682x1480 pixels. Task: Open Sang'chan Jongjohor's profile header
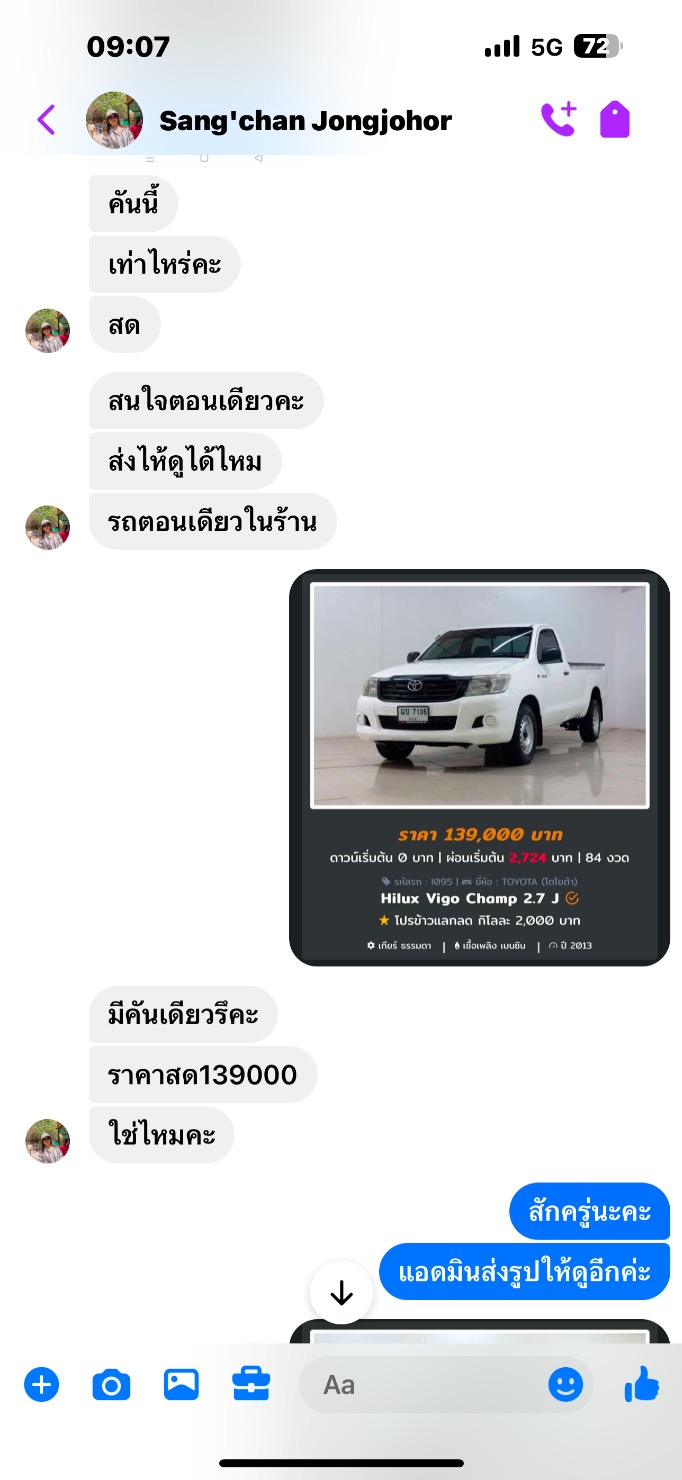pos(270,121)
